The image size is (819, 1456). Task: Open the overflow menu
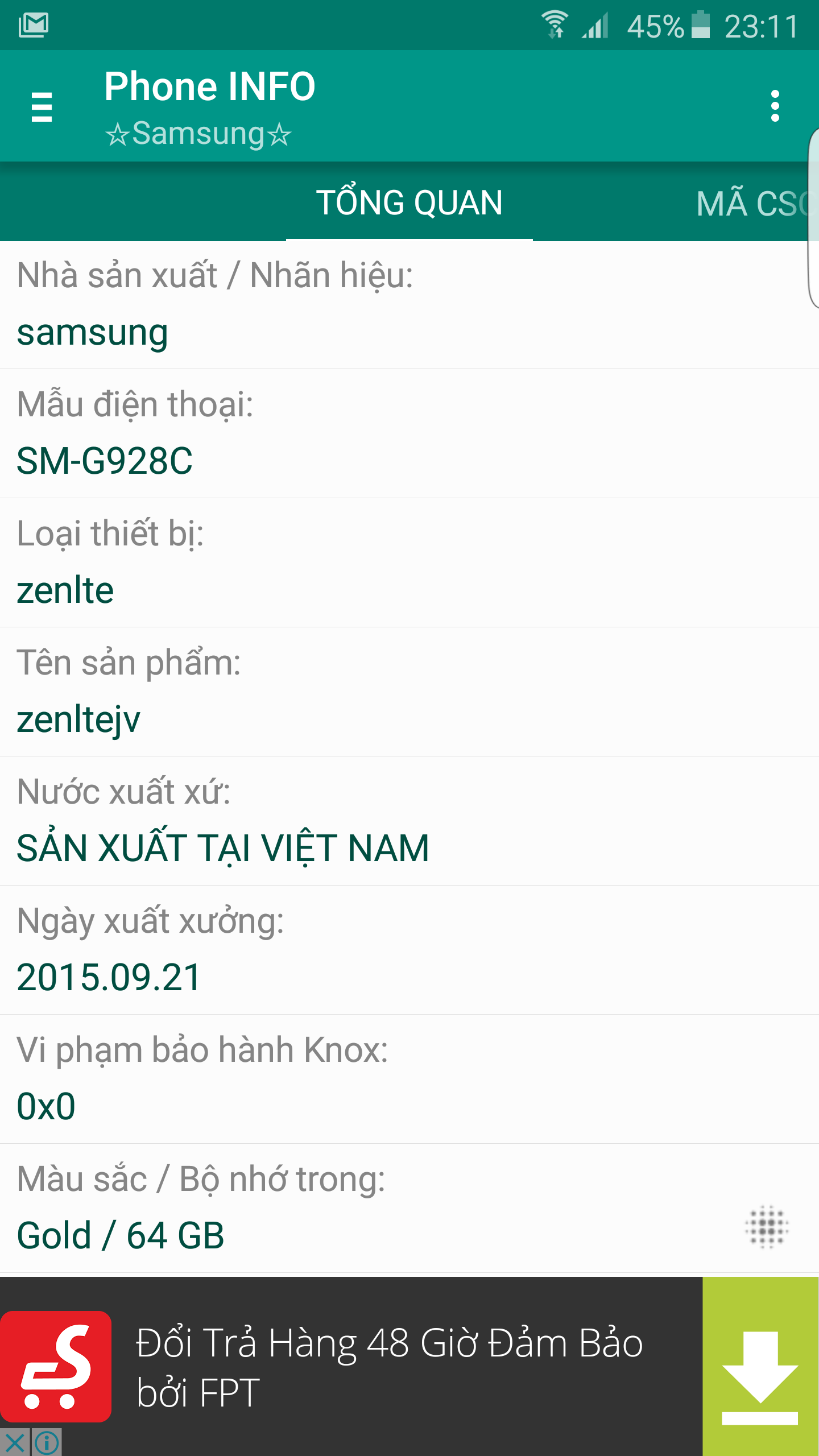(775, 106)
